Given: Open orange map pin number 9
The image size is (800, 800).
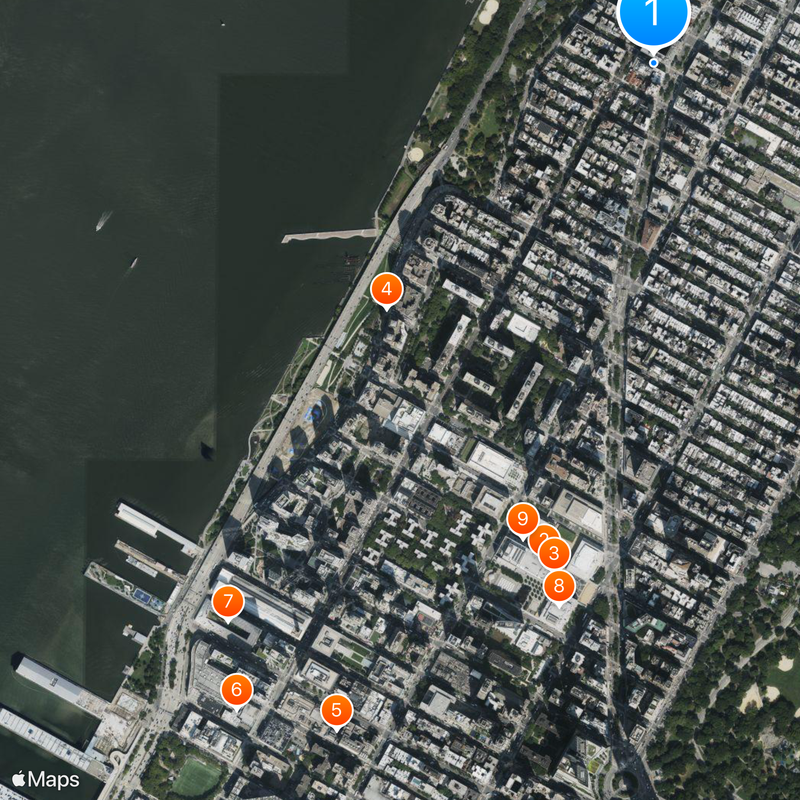Looking at the screenshot, I should coord(520,518).
